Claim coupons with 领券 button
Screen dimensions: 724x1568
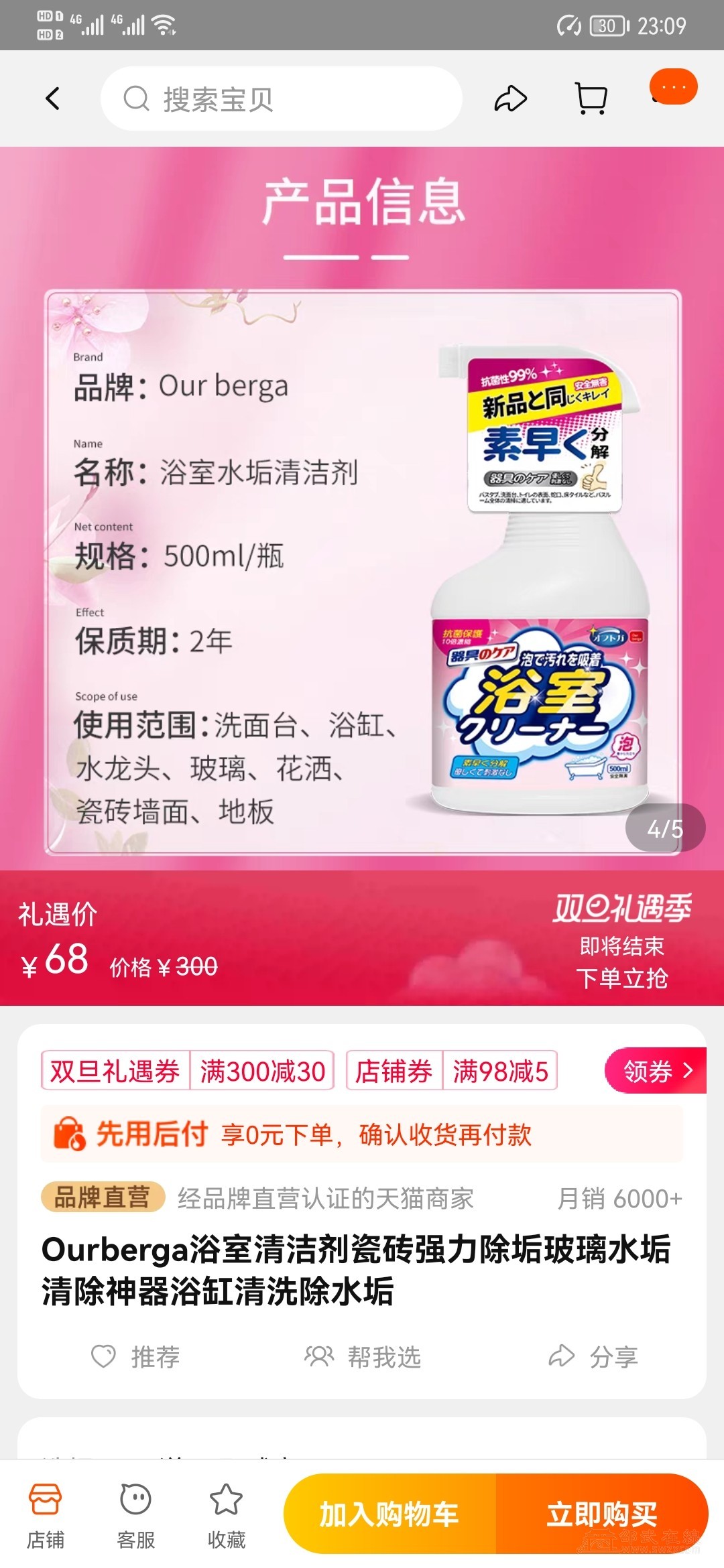tap(655, 1071)
